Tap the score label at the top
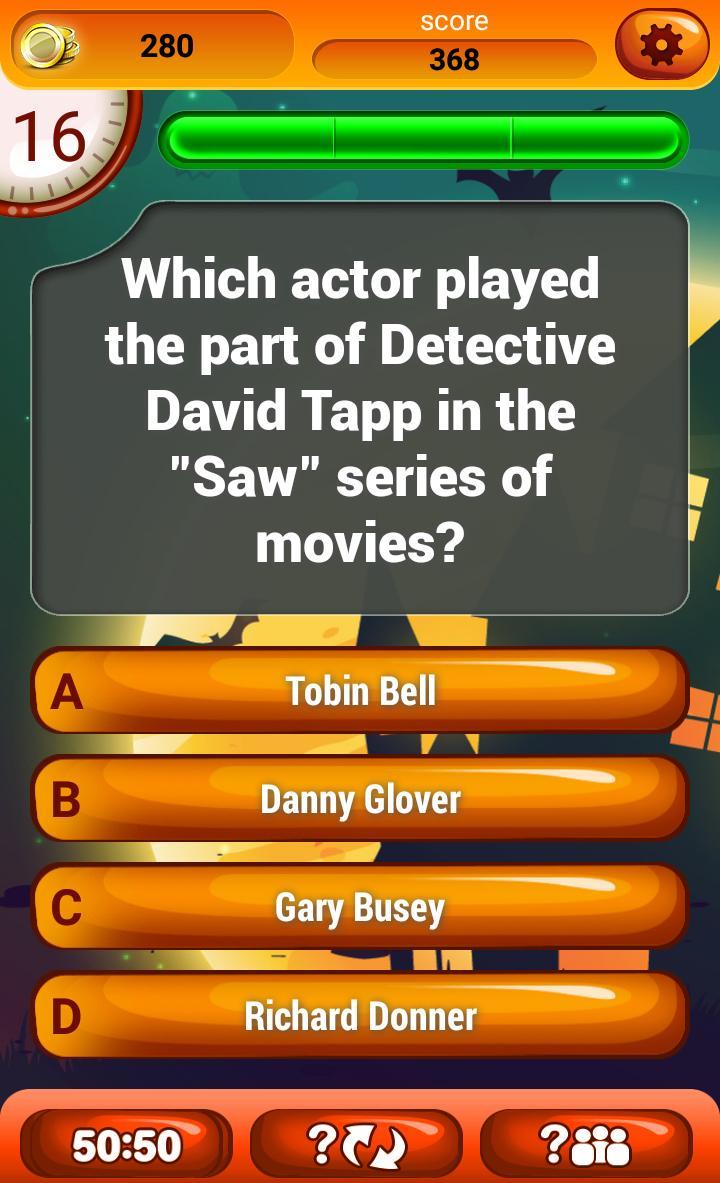 pos(453,20)
